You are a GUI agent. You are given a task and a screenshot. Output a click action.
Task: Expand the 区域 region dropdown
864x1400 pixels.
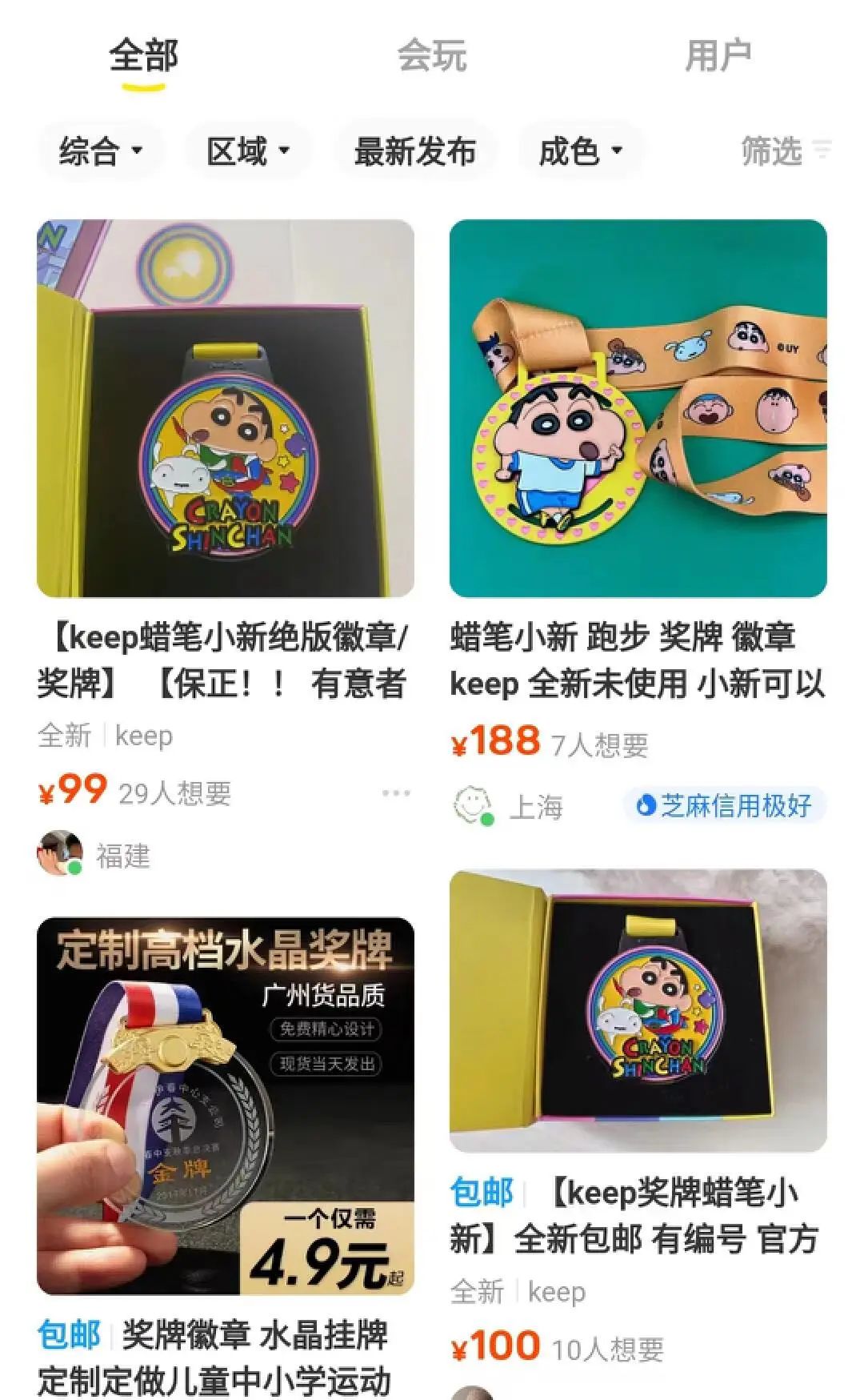248,150
